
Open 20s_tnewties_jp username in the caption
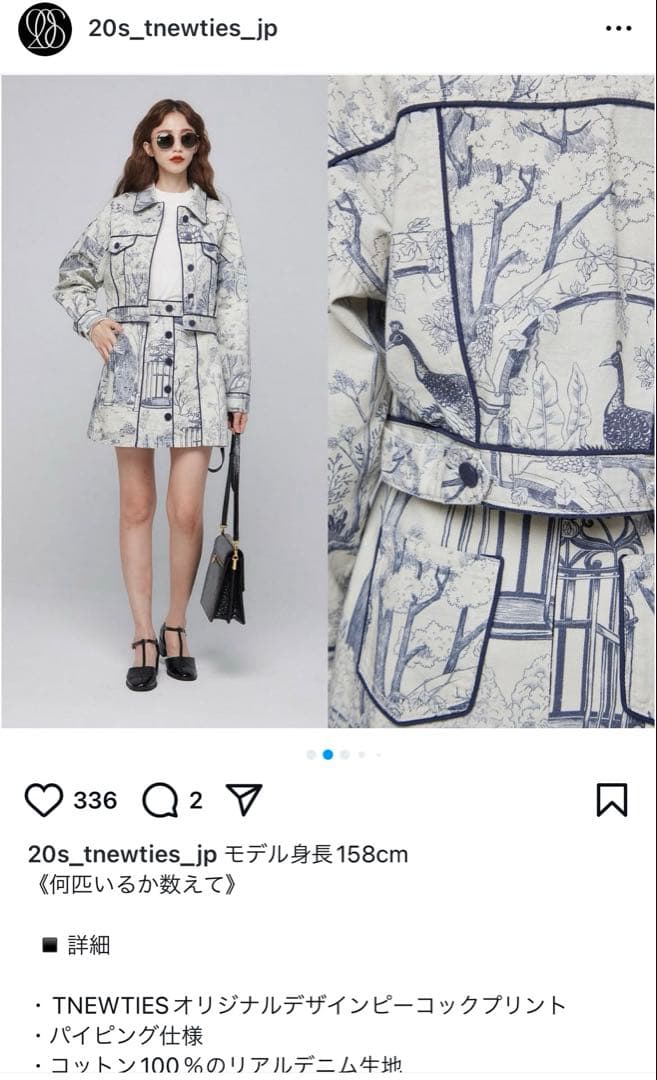122,855
